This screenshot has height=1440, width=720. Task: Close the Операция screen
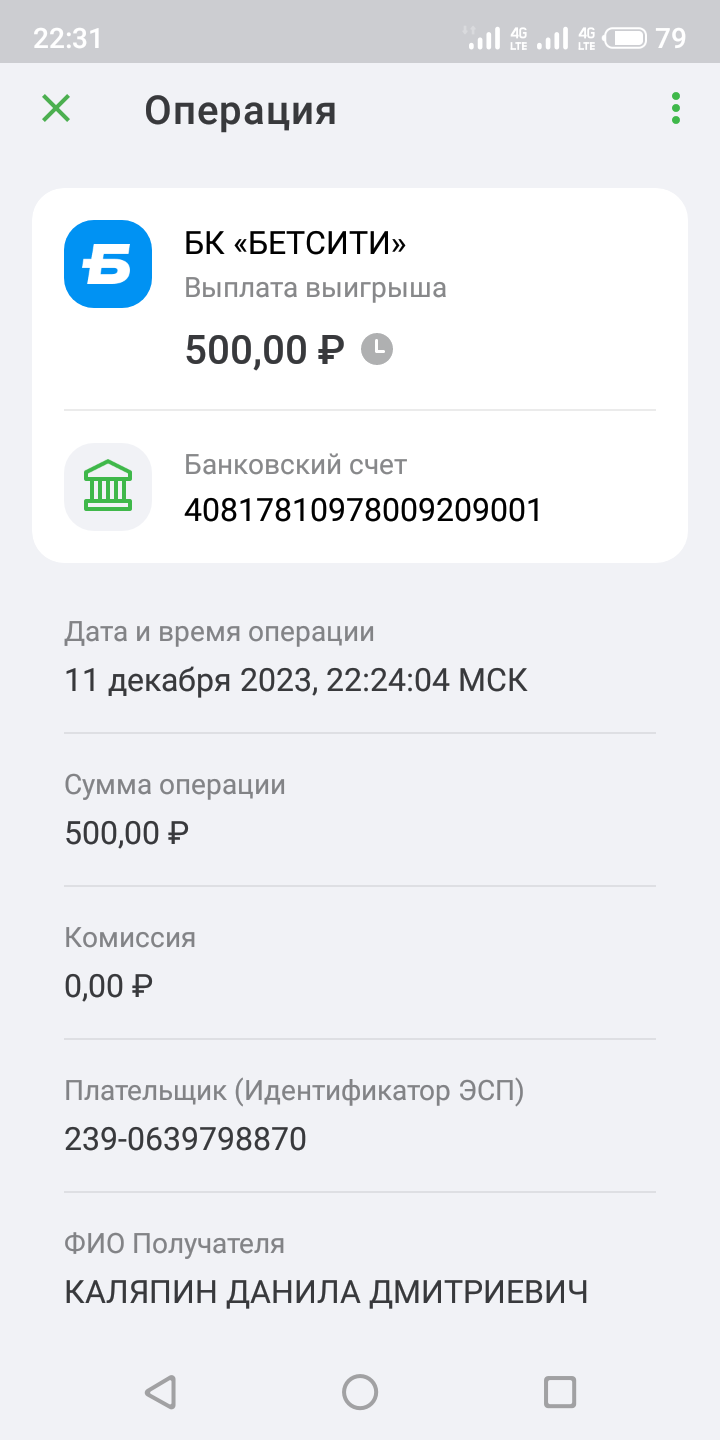(56, 109)
